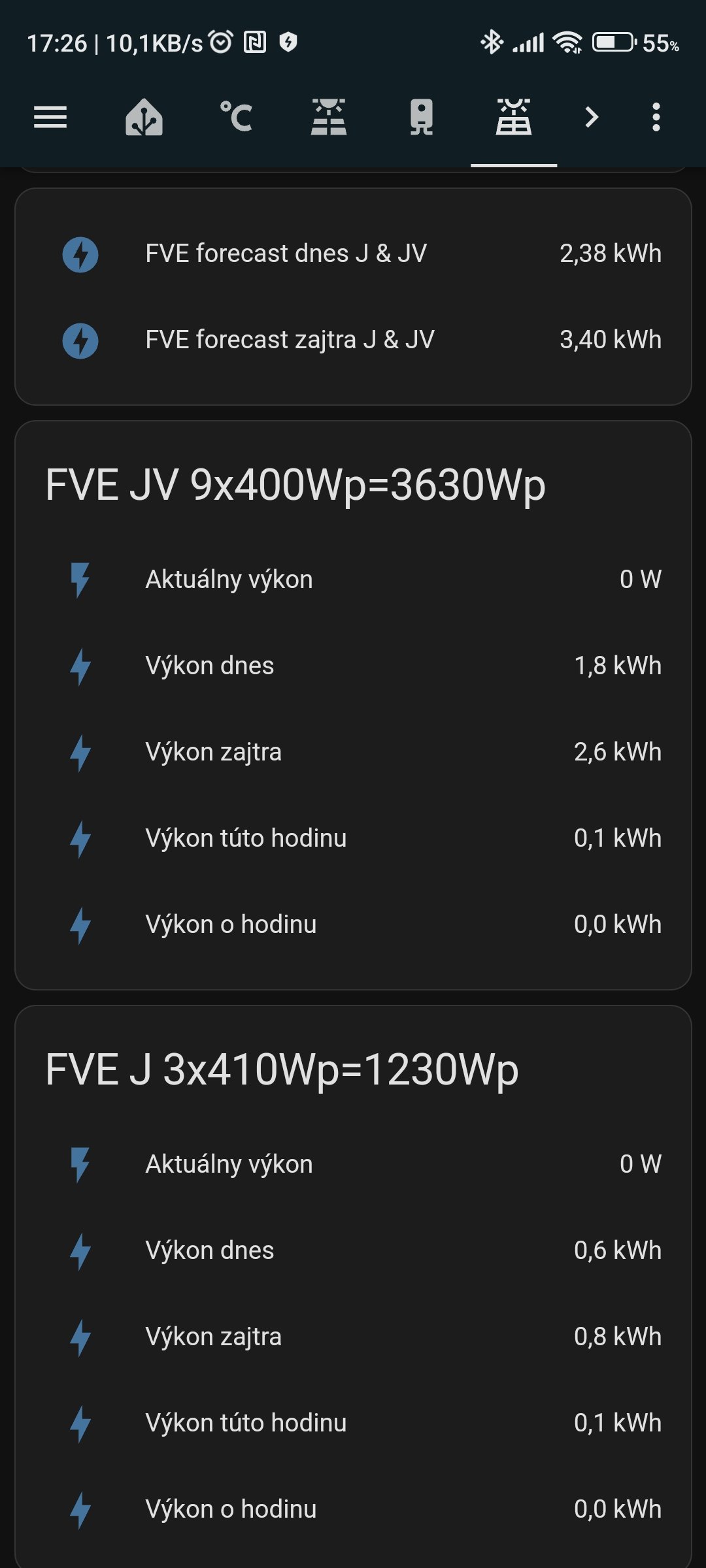Open the solar panel tab left of the boiler
This screenshot has height=1568, width=706.
(328, 118)
